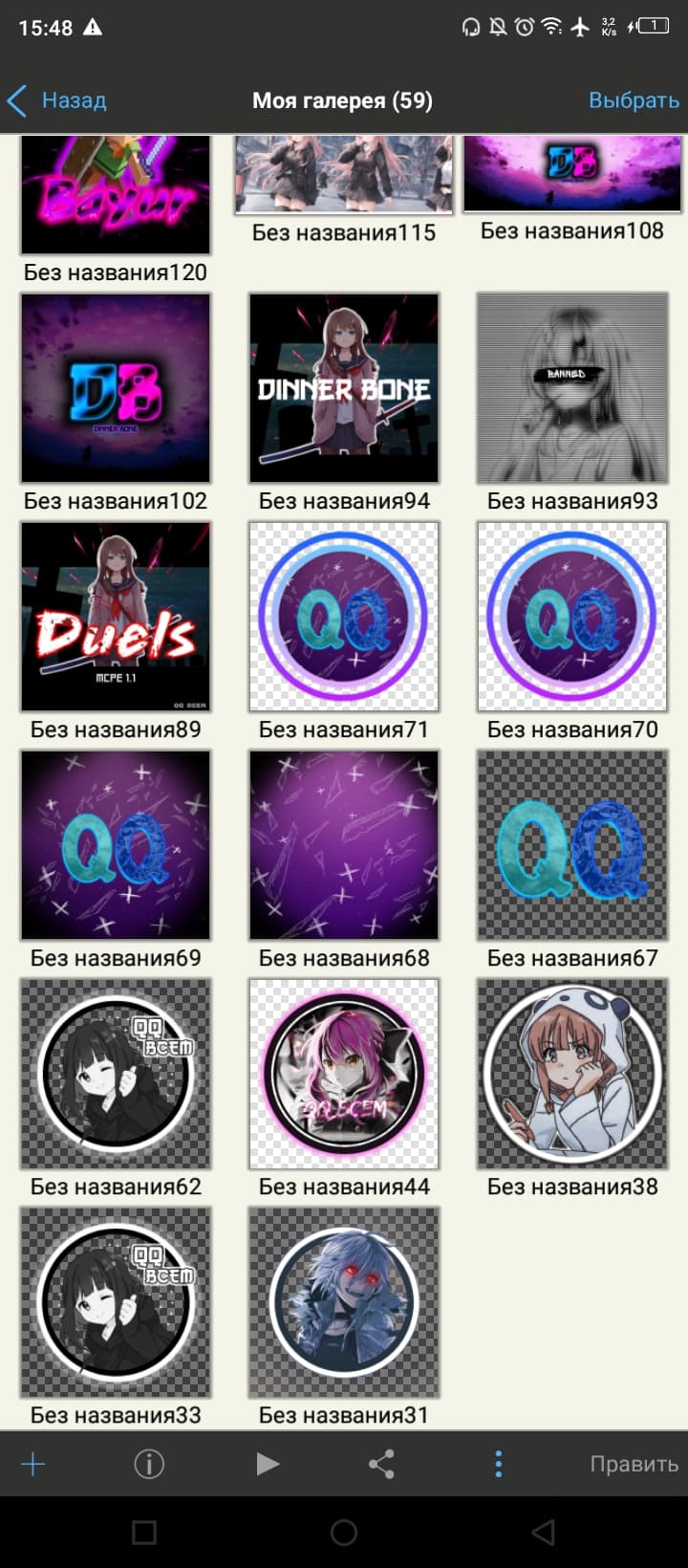Screen dimensions: 688x1568
Task: Select the Banned sketch Без названия93
Action: tap(572, 388)
